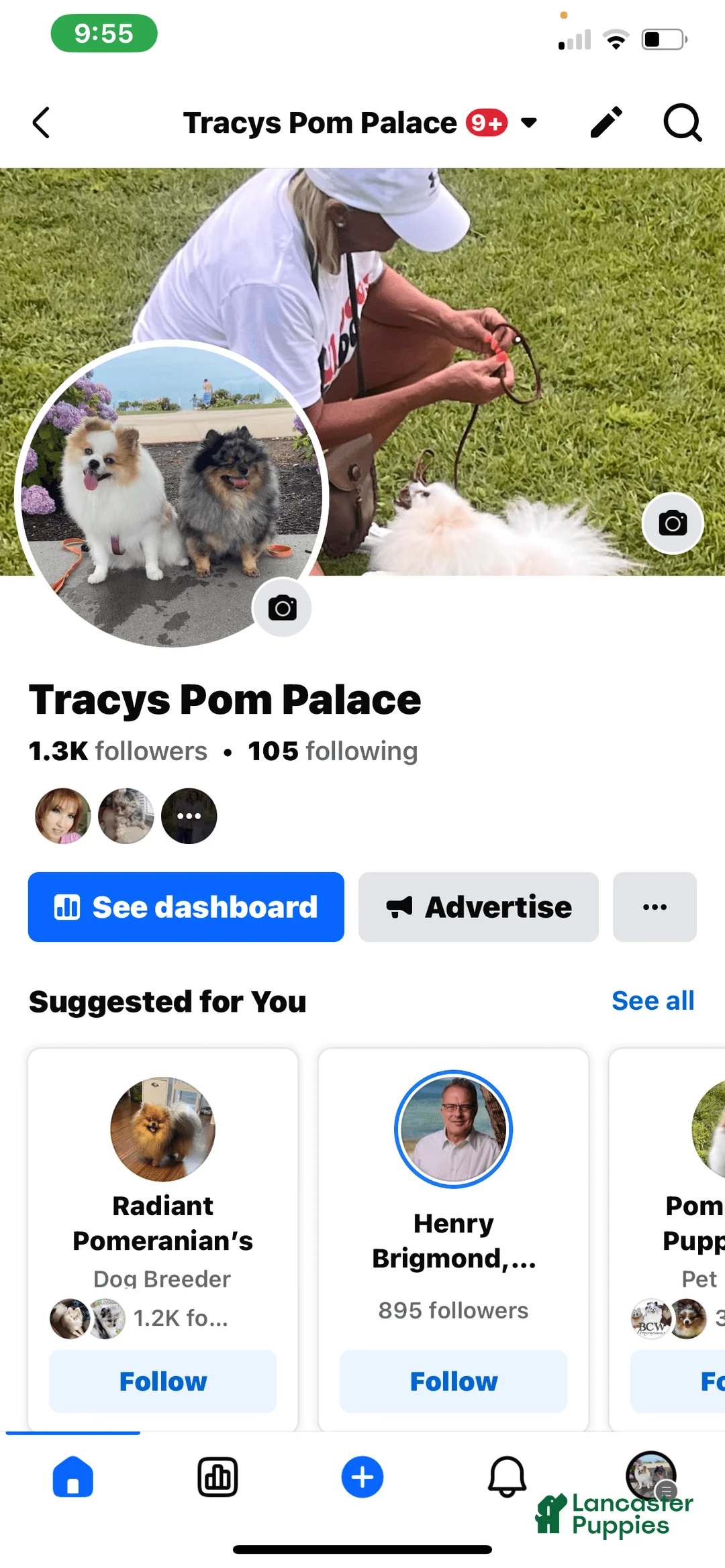Open the notifications bell
Viewport: 725px width, 1568px height.
coord(507,1477)
